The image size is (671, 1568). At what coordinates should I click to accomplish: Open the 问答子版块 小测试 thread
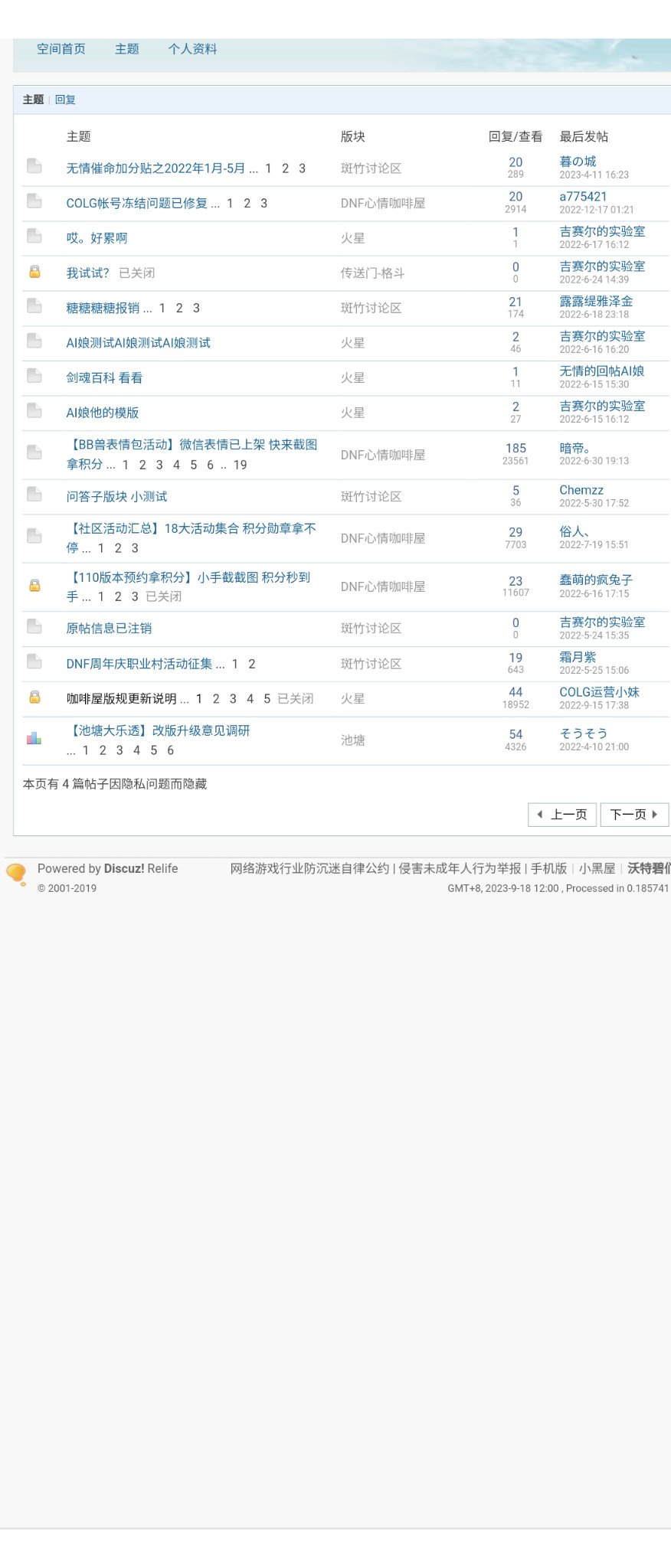(116, 496)
